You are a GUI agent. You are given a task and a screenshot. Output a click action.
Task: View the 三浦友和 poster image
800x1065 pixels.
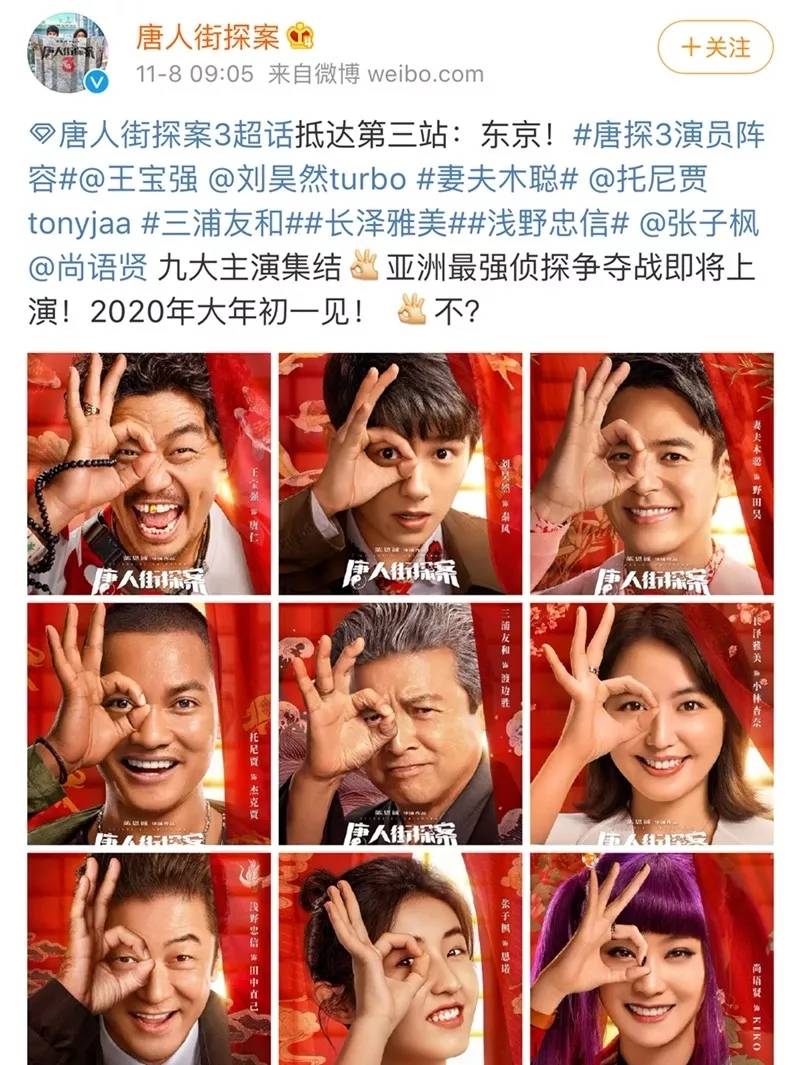coord(400,723)
